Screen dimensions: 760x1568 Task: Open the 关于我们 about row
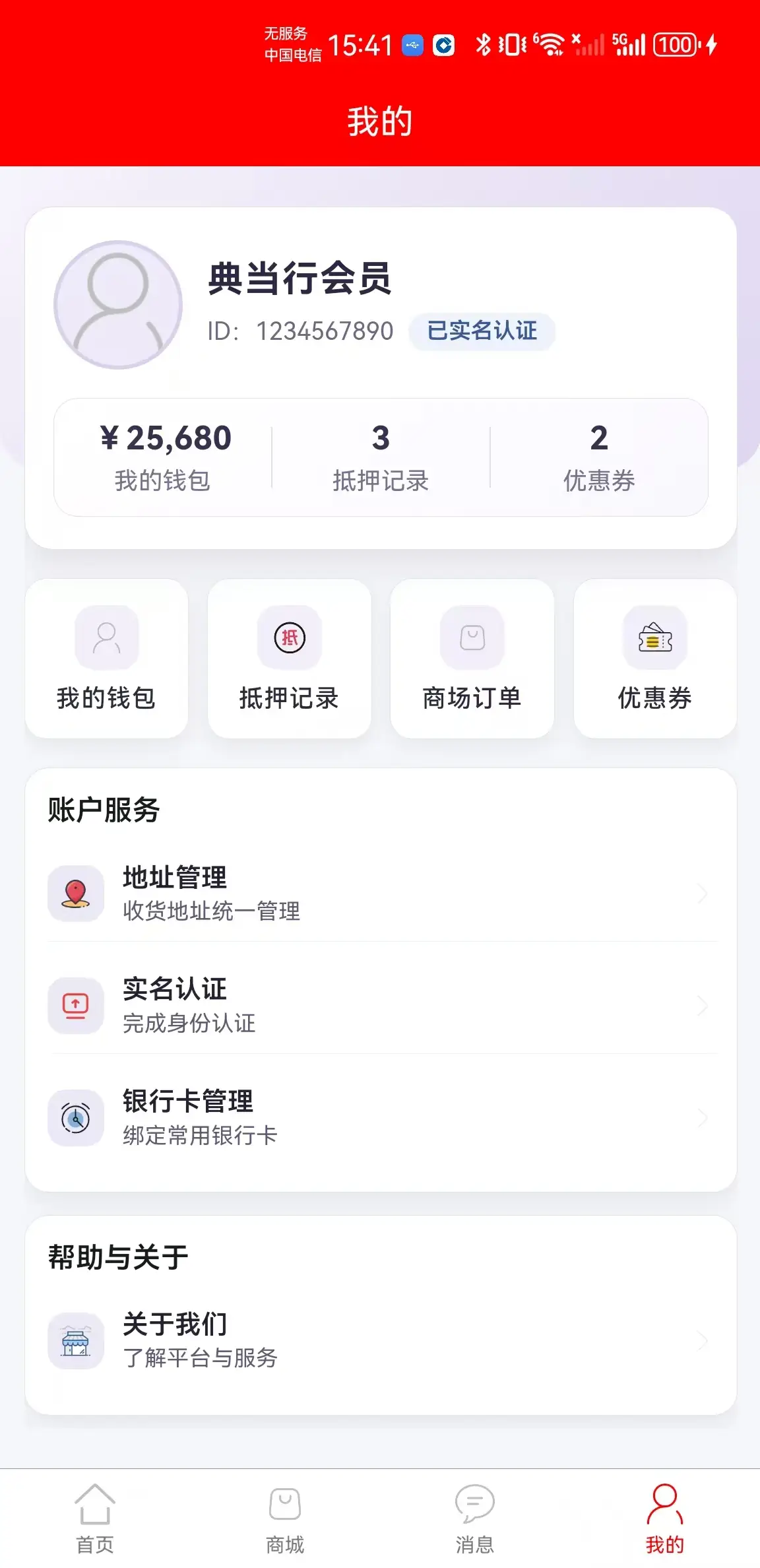click(380, 1340)
